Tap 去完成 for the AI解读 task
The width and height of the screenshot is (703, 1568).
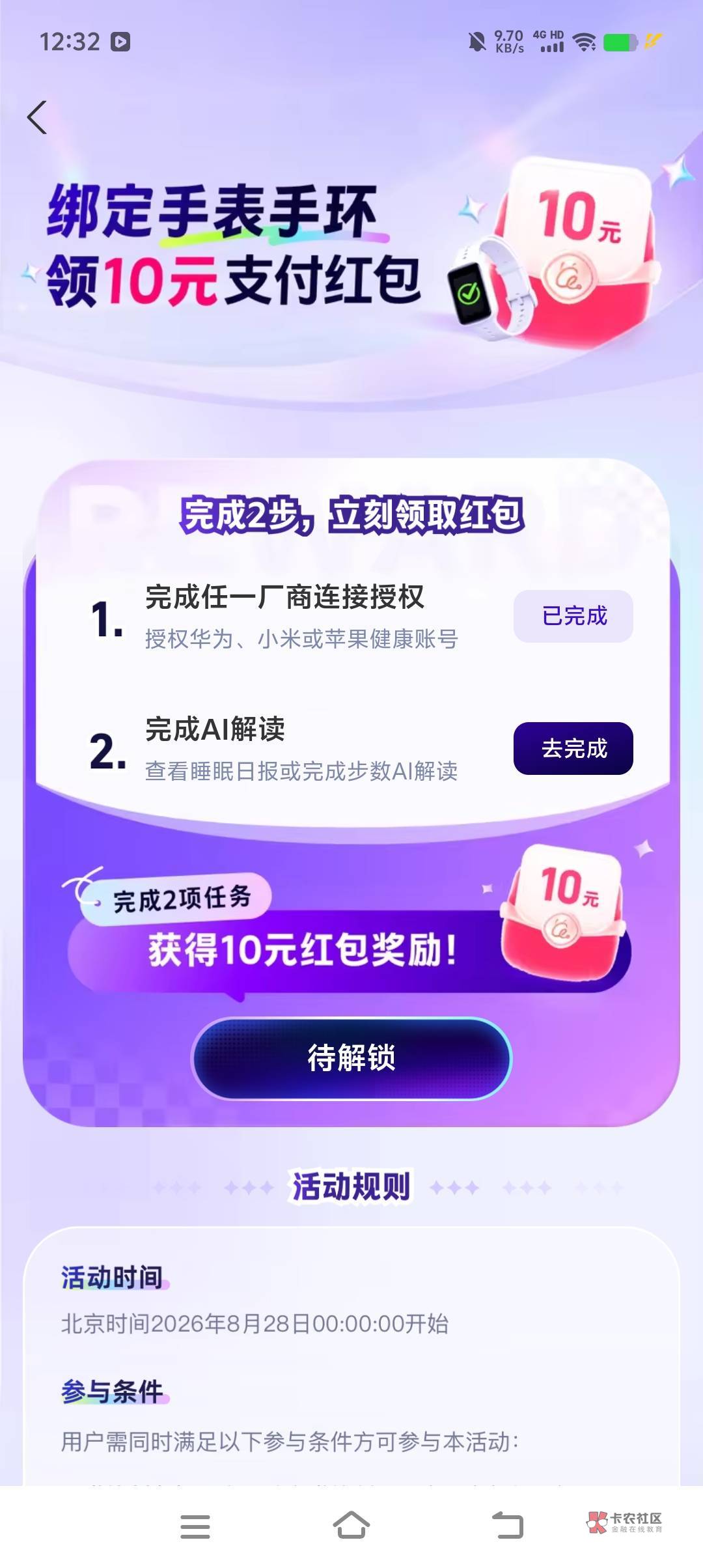point(573,748)
